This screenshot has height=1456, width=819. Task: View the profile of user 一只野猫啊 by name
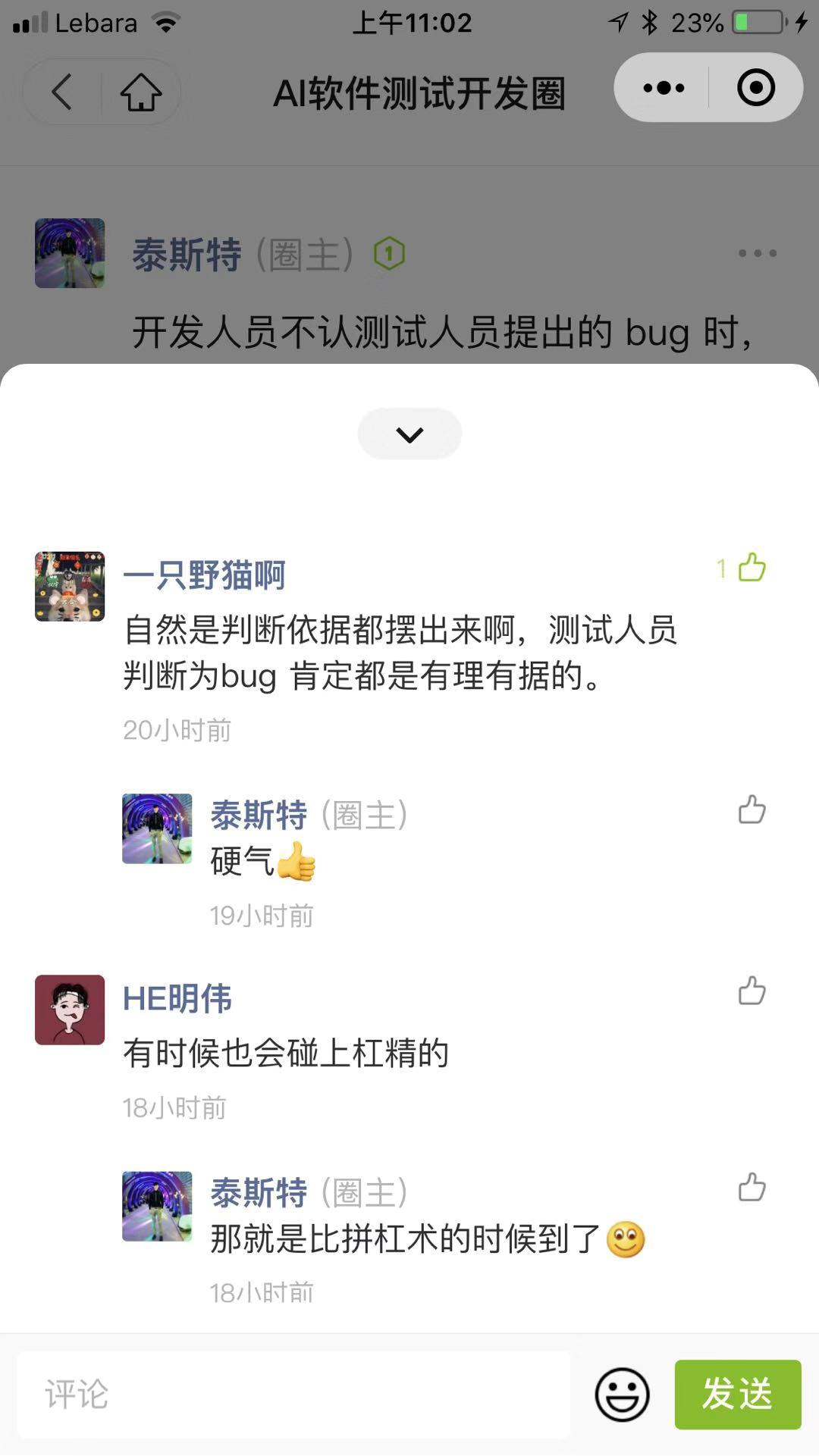point(204,575)
